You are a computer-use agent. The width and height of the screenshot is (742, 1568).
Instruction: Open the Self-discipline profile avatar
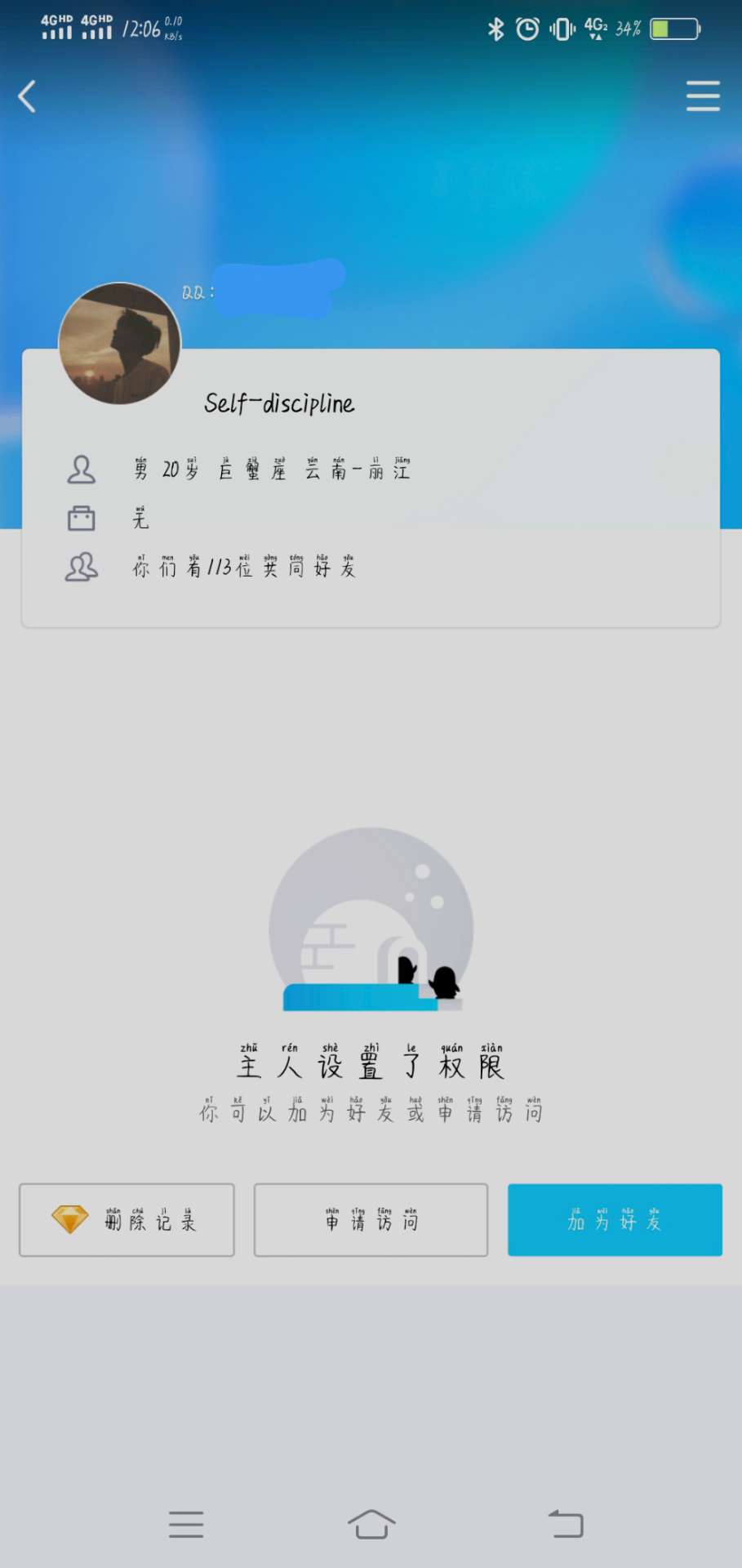120,344
